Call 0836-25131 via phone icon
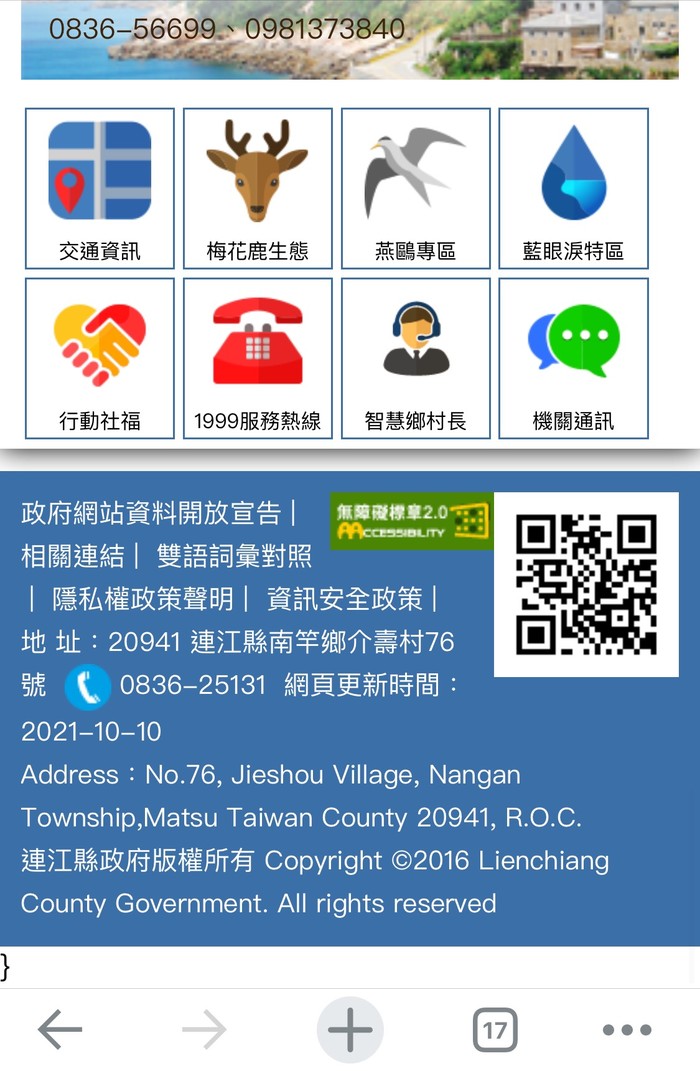 tap(88, 687)
